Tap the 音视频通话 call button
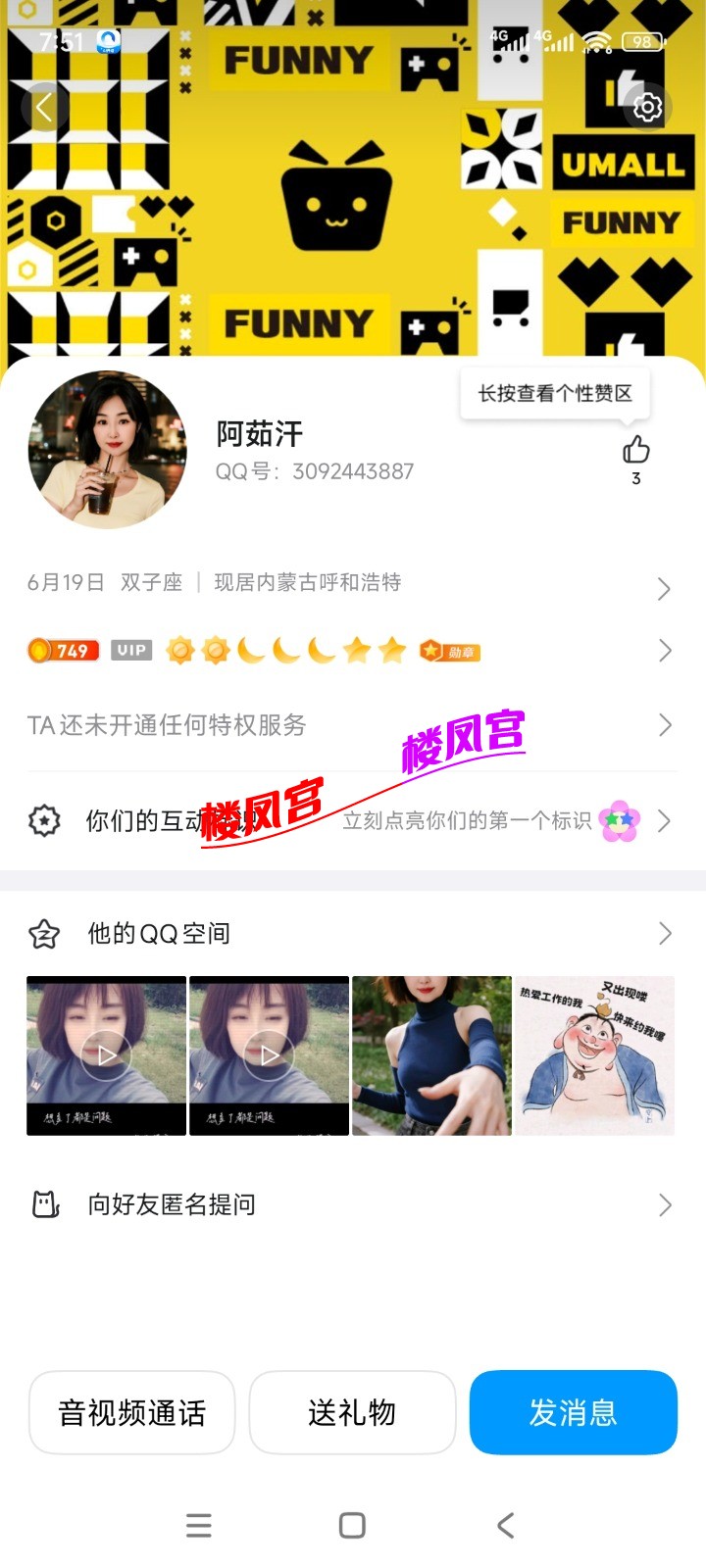The image size is (706, 1568). [131, 1412]
